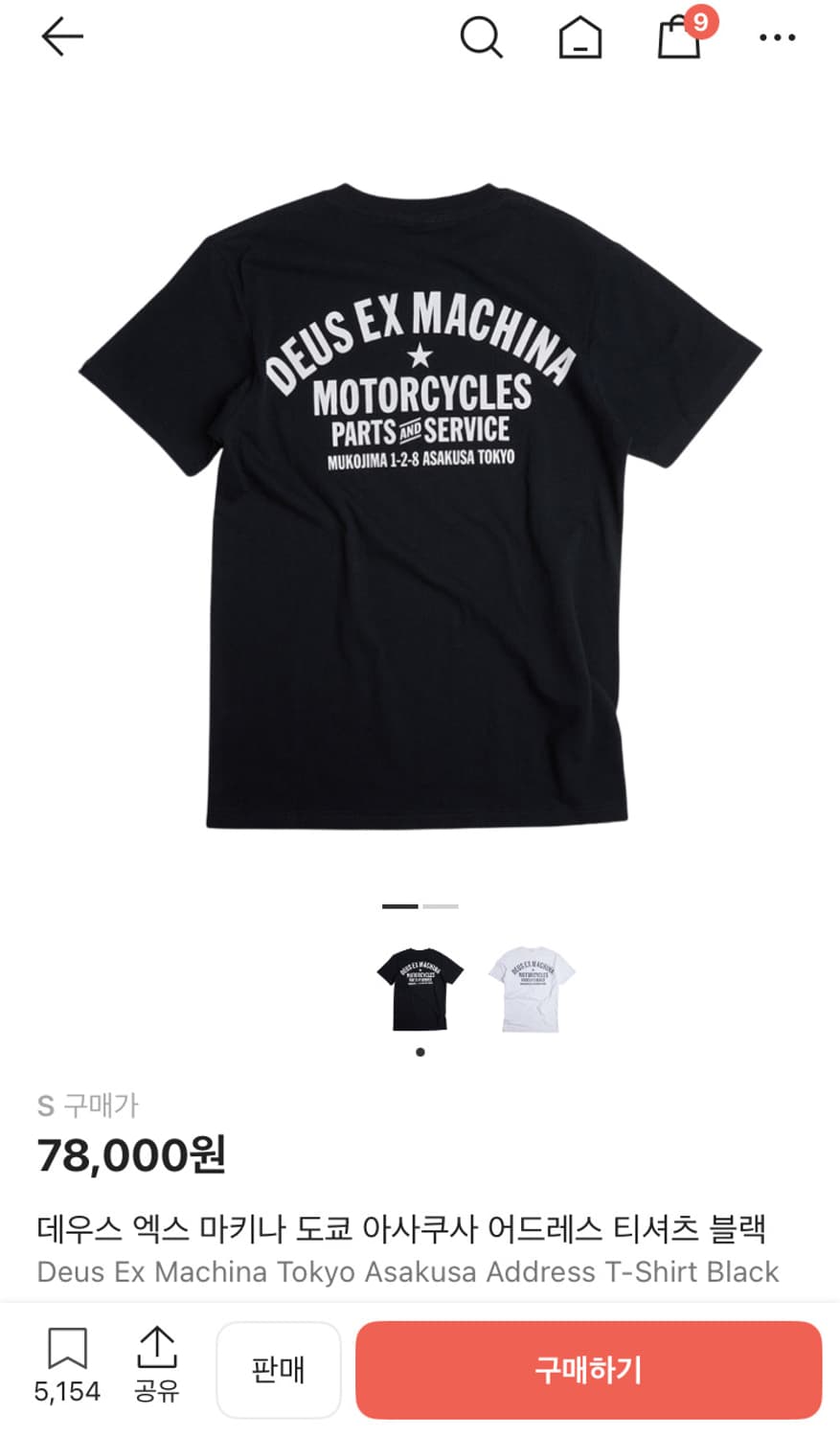Tap the 구매가 purchase price label

101,1105
